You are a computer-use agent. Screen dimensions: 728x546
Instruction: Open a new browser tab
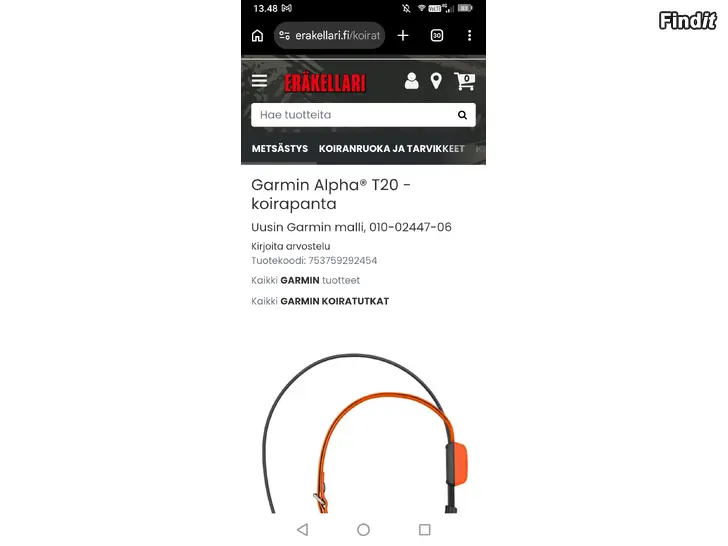(403, 36)
